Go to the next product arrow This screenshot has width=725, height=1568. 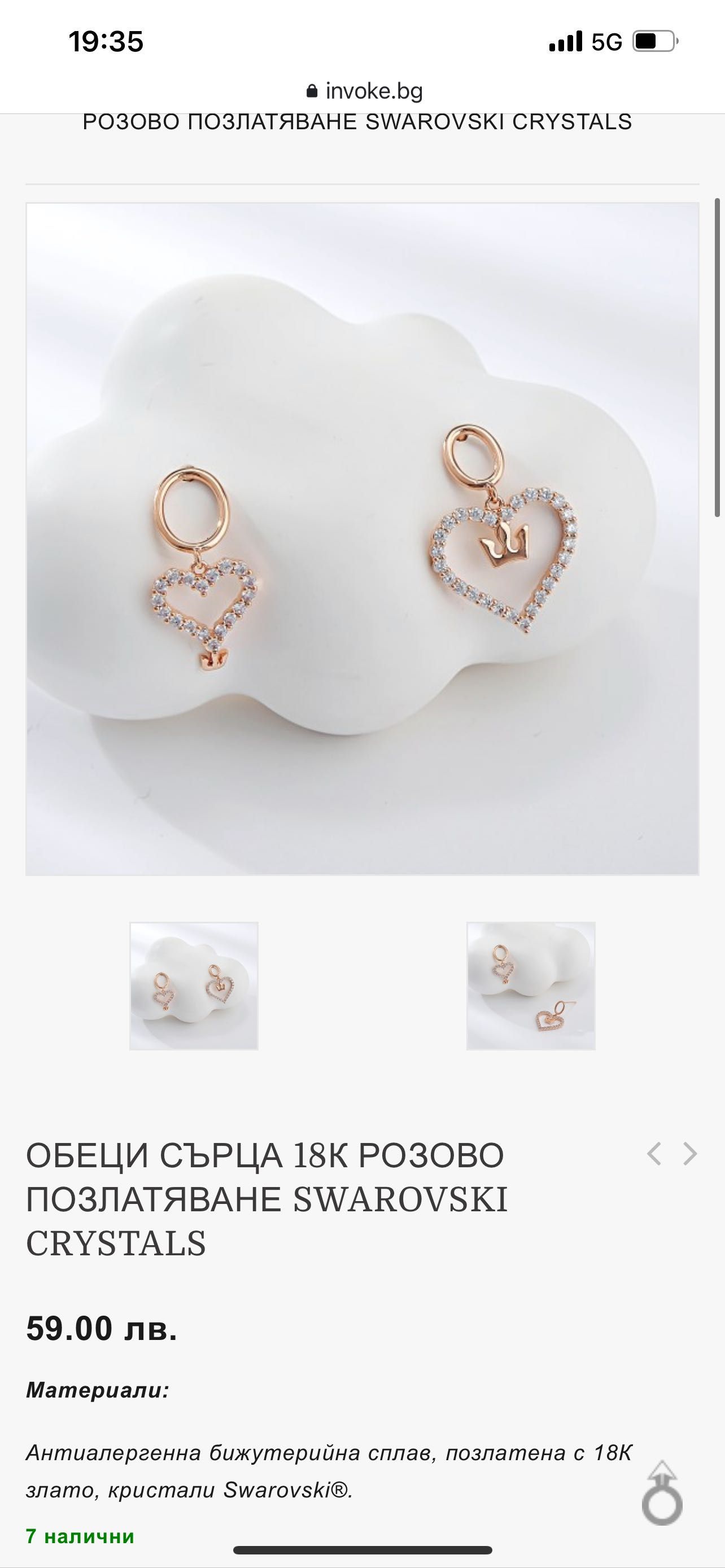689,1154
